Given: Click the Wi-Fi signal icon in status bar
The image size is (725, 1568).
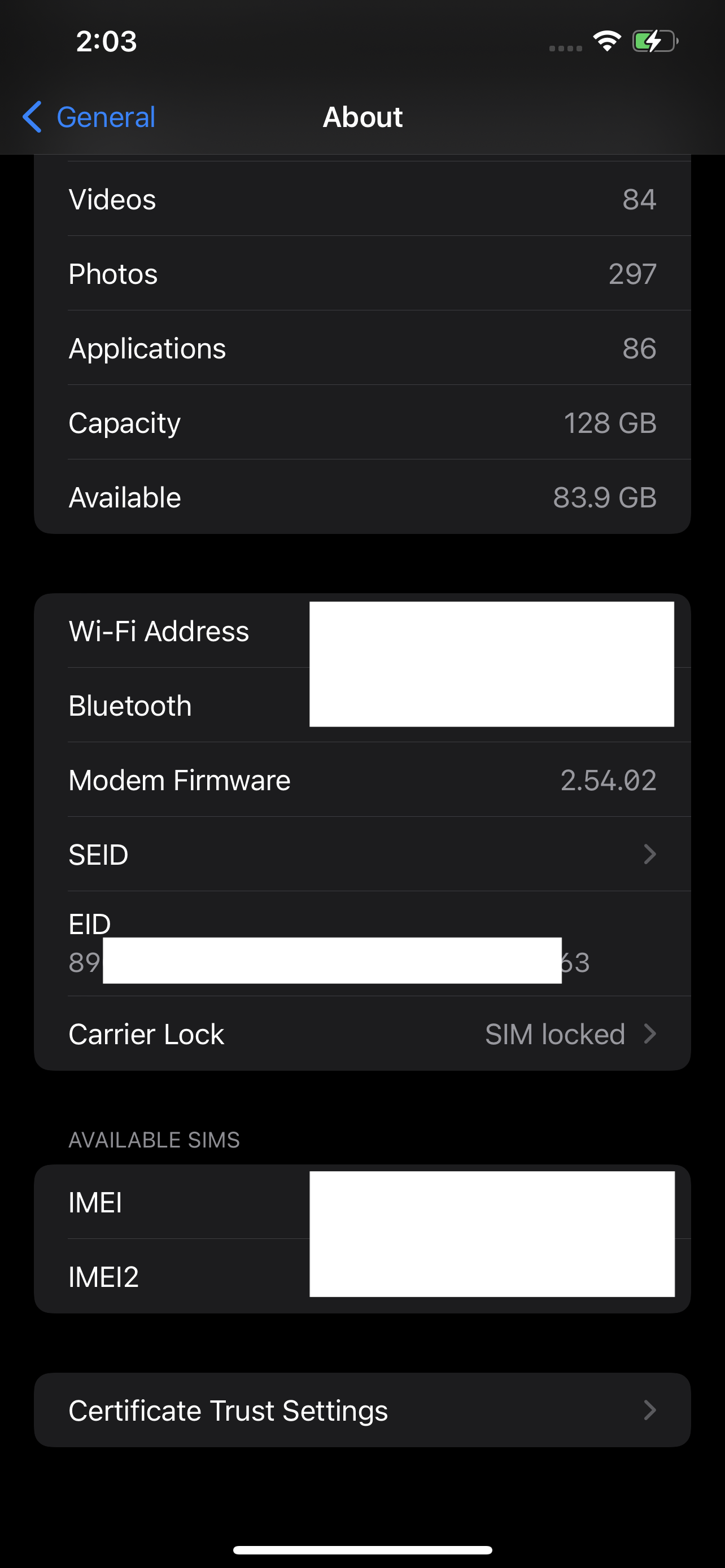Looking at the screenshot, I should point(606,41).
